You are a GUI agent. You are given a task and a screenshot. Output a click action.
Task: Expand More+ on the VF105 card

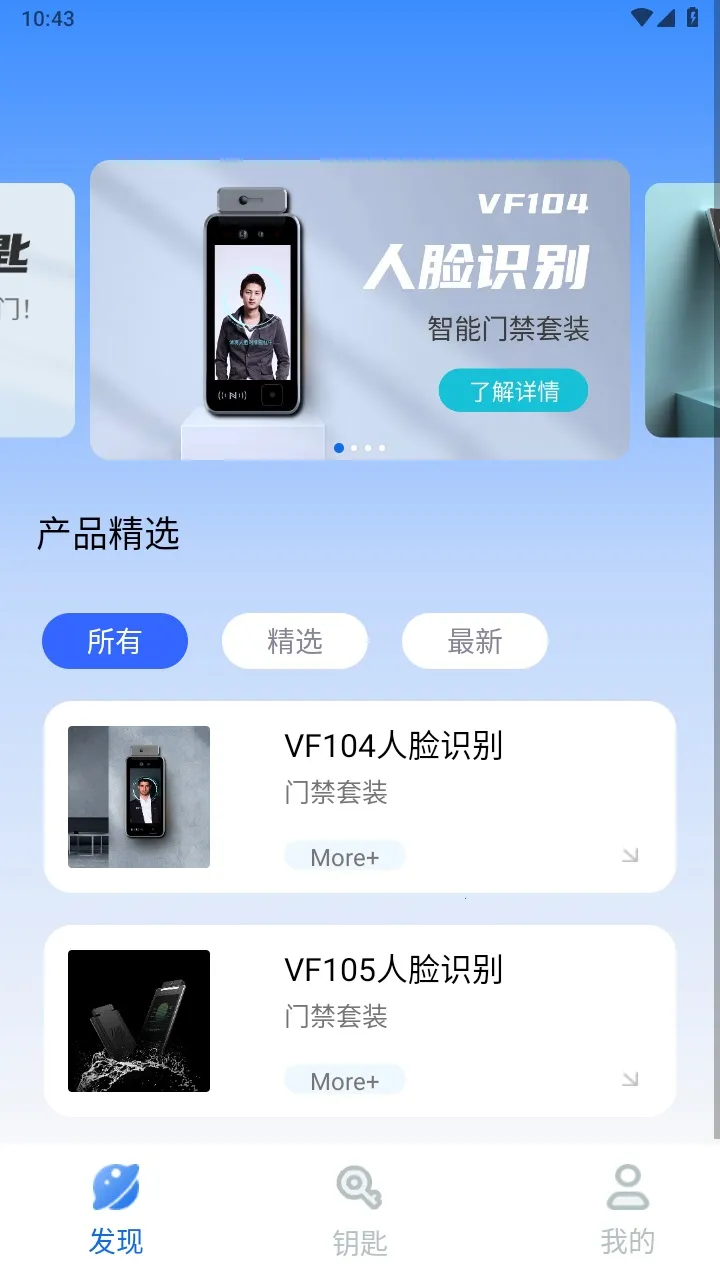tap(344, 1080)
